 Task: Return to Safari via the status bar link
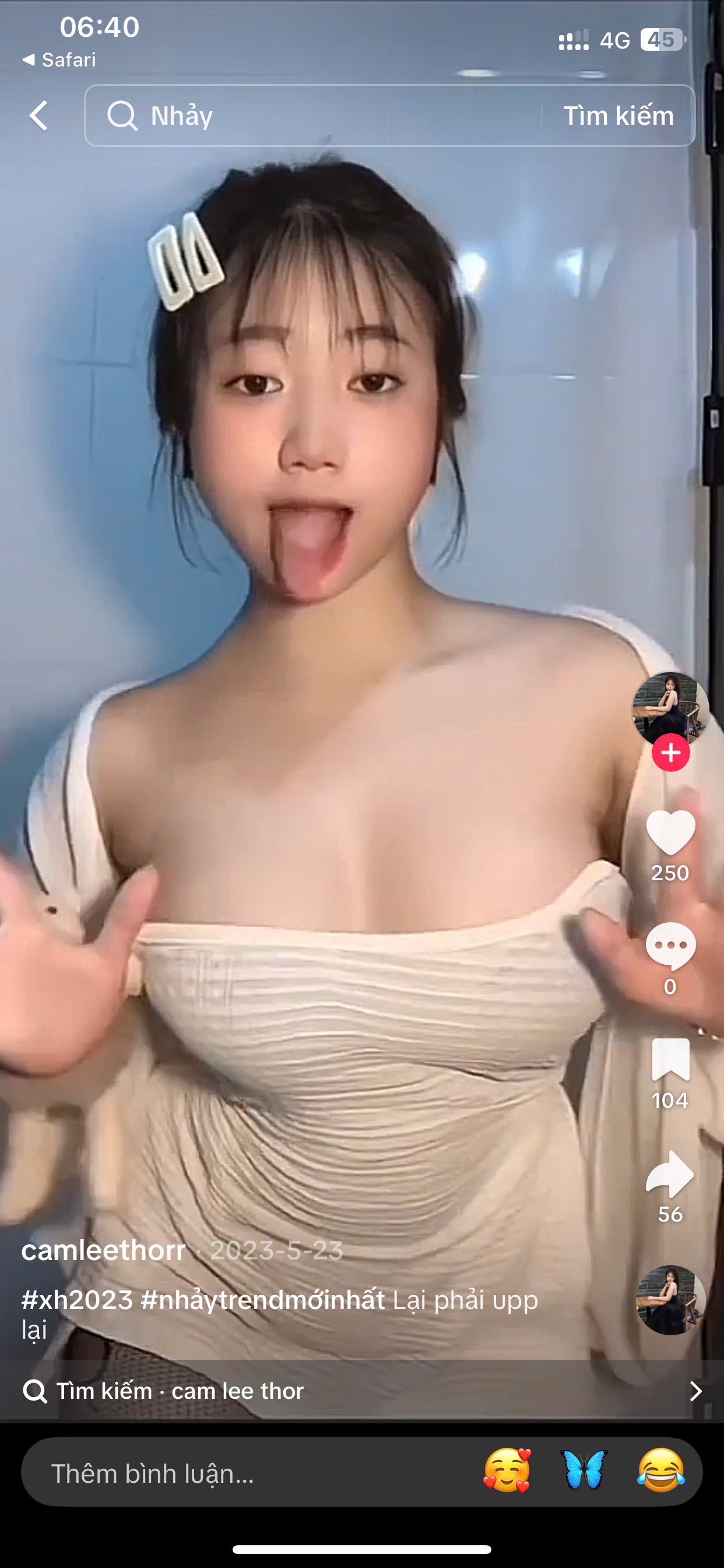point(59,60)
